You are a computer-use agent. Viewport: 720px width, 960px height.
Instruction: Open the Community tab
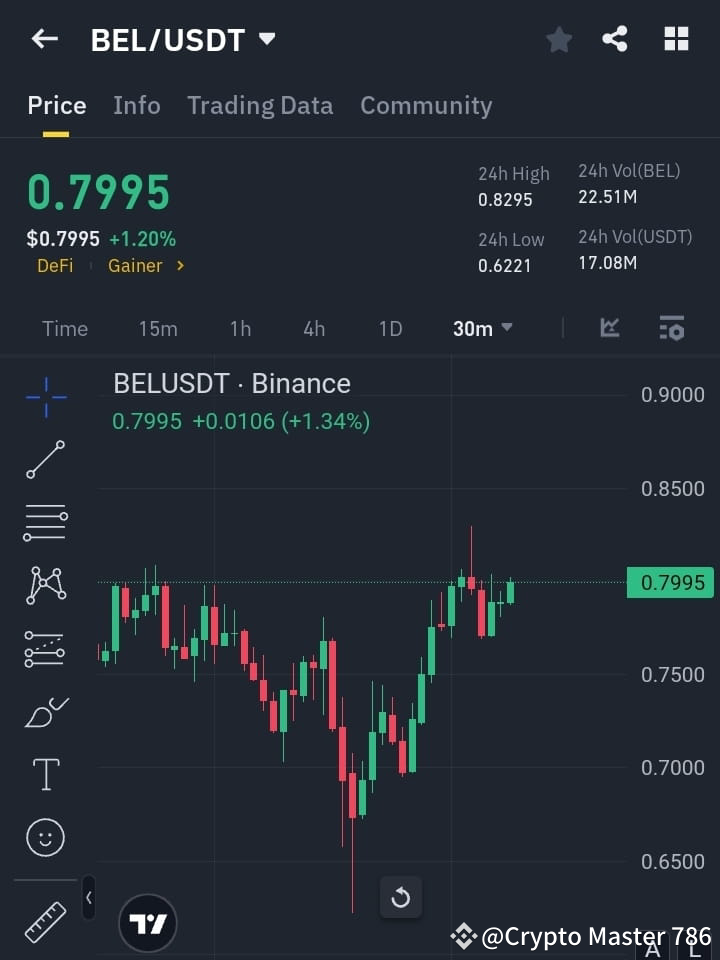click(x=426, y=105)
